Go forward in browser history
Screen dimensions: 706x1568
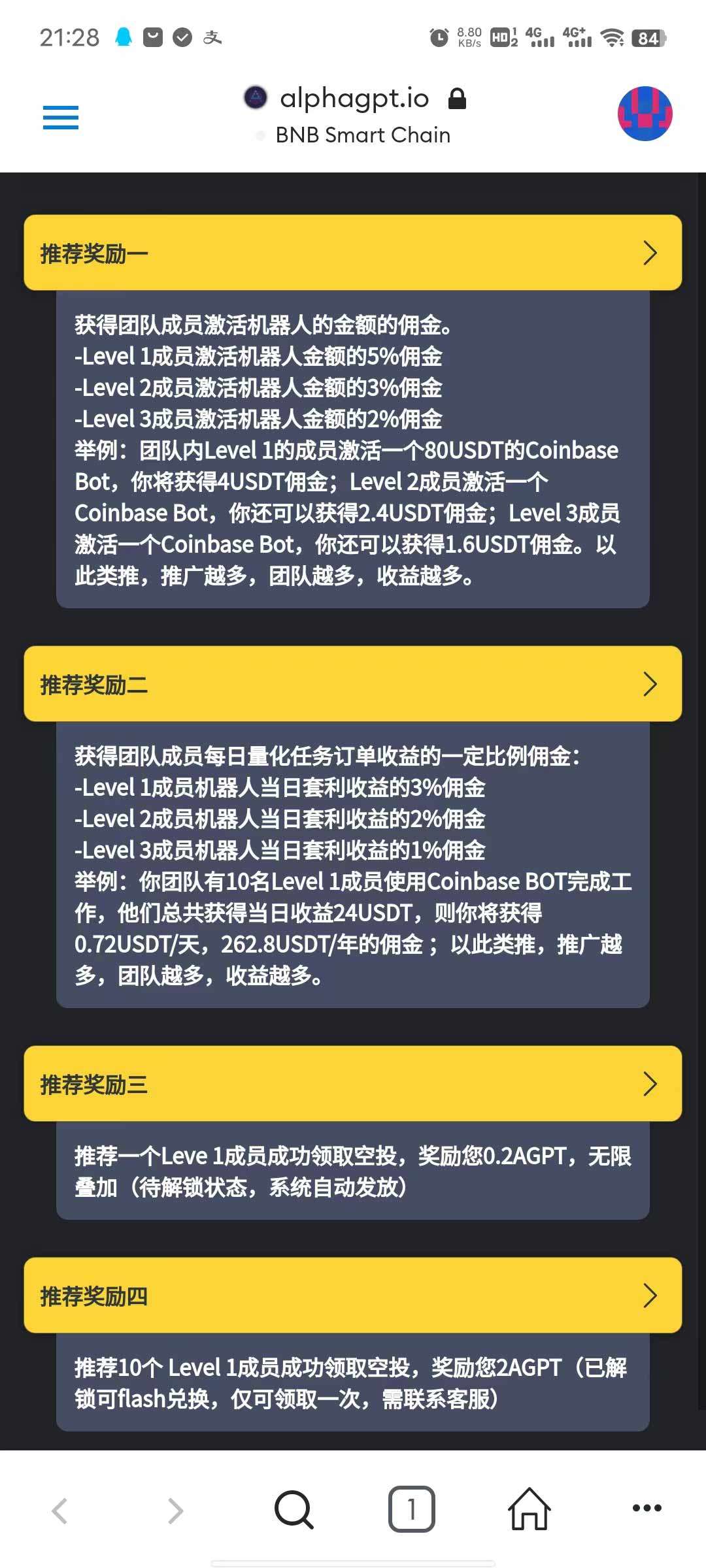(176, 1511)
